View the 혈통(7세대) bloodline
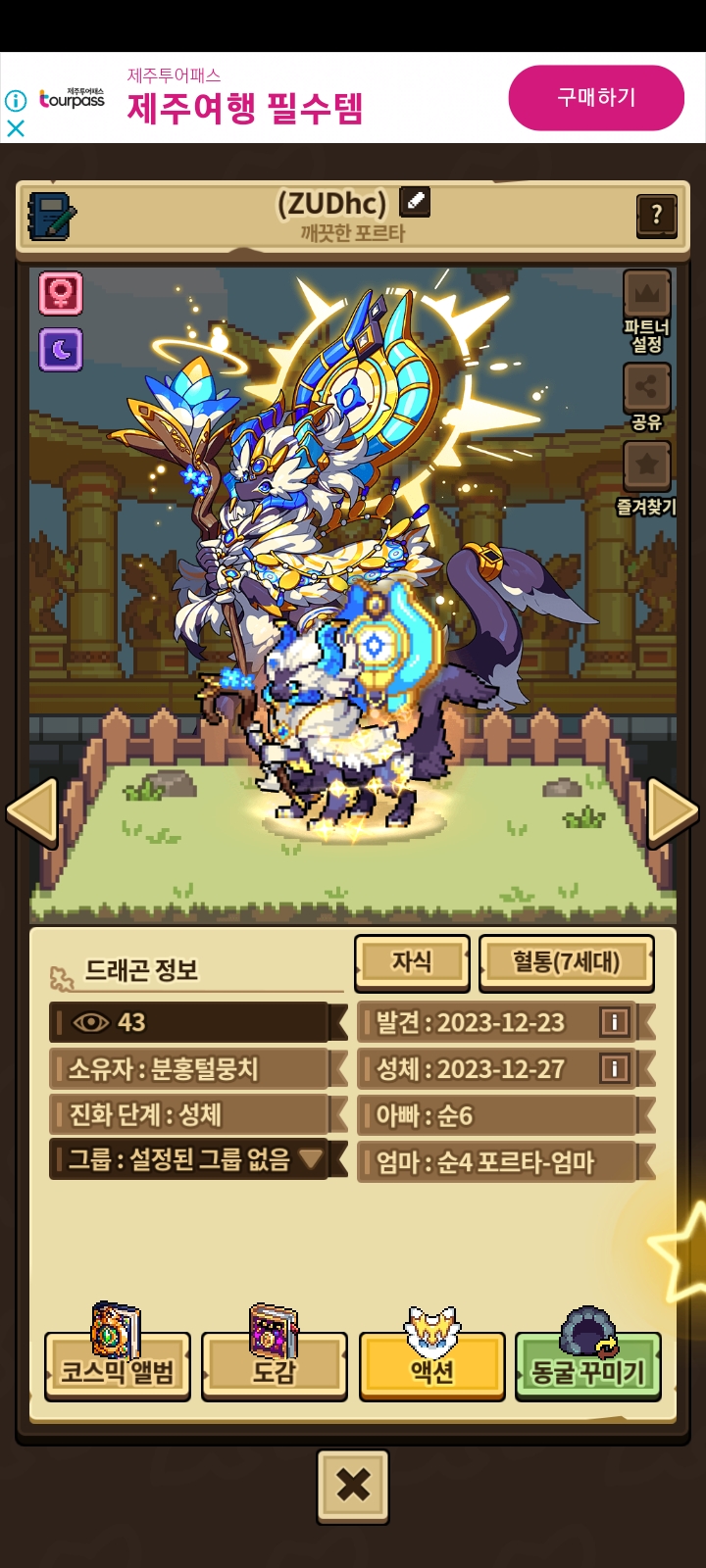 567,961
